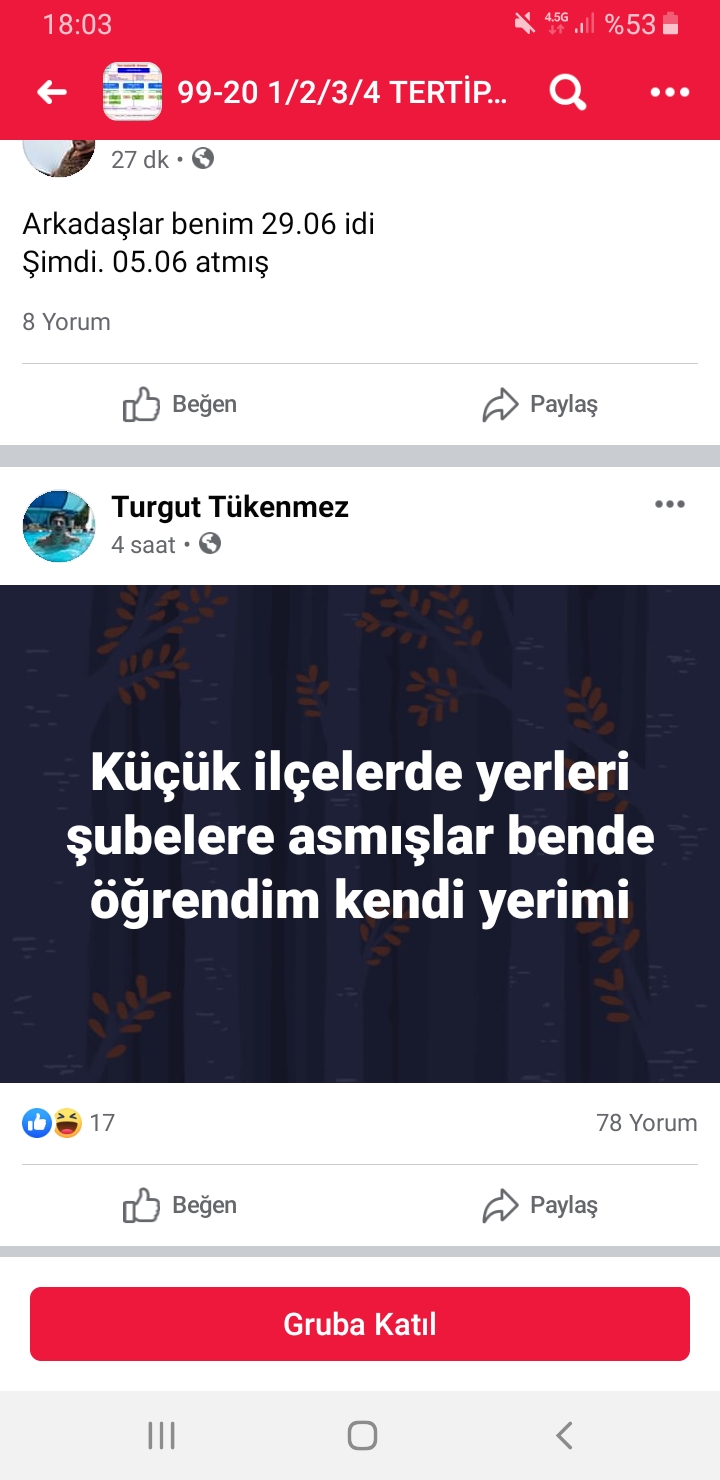Image resolution: width=720 pixels, height=1480 pixels.
Task: Open Turgut Tükenmez's profile name
Action: (x=230, y=507)
